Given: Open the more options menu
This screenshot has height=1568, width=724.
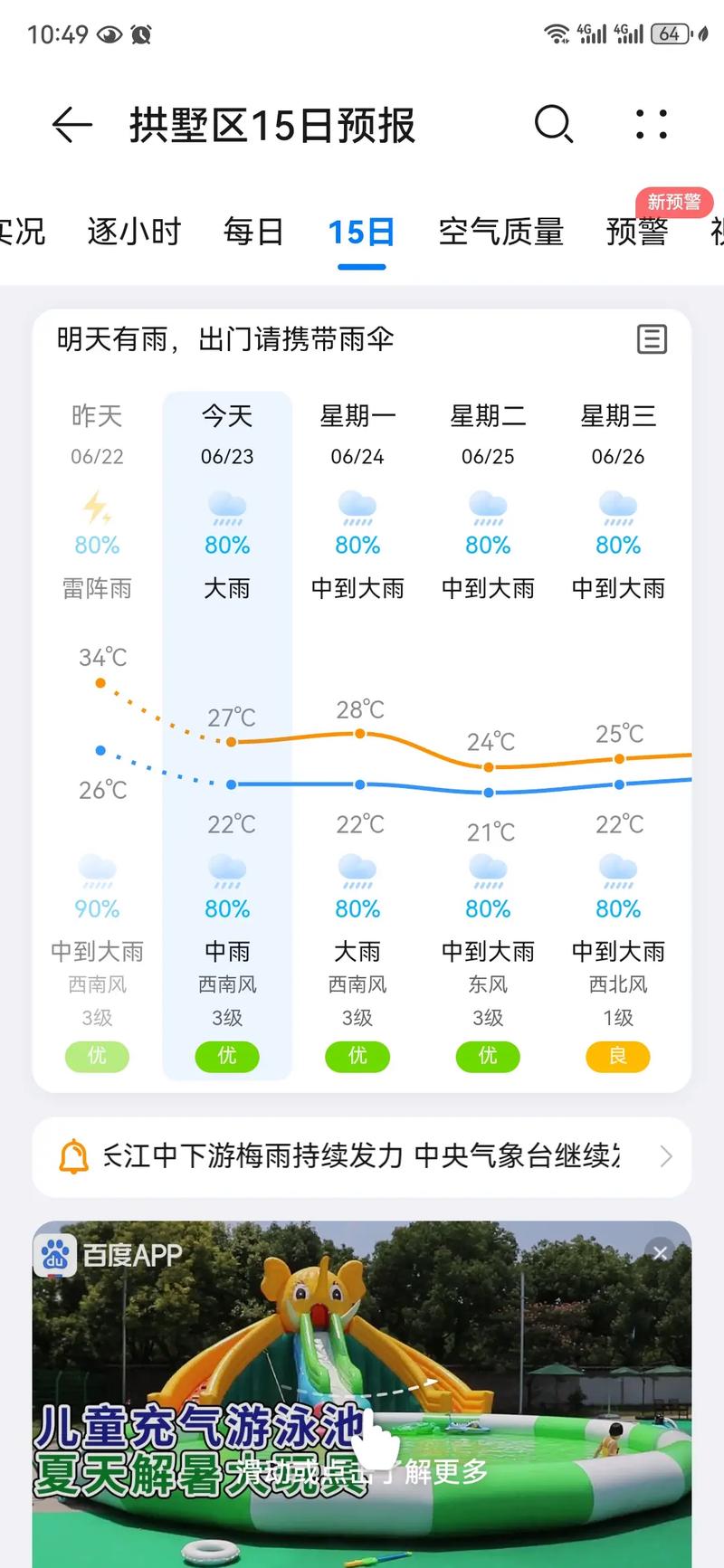Looking at the screenshot, I should 651,125.
